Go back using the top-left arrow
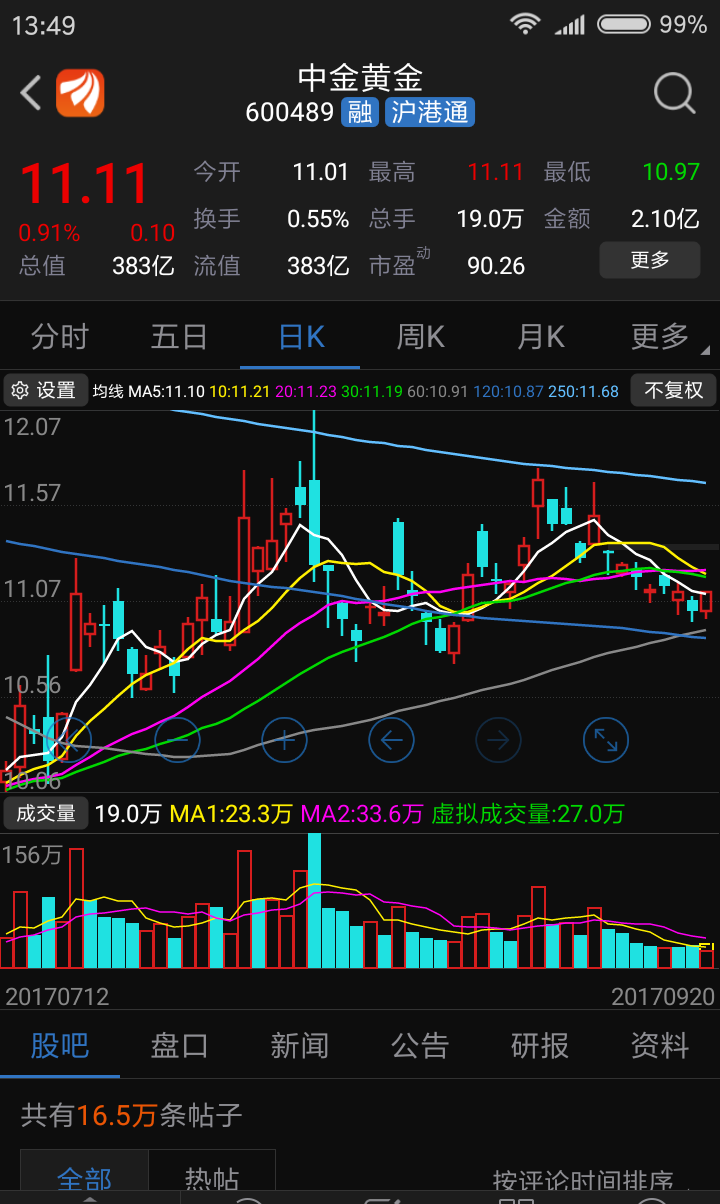The width and height of the screenshot is (720, 1204). (x=31, y=94)
